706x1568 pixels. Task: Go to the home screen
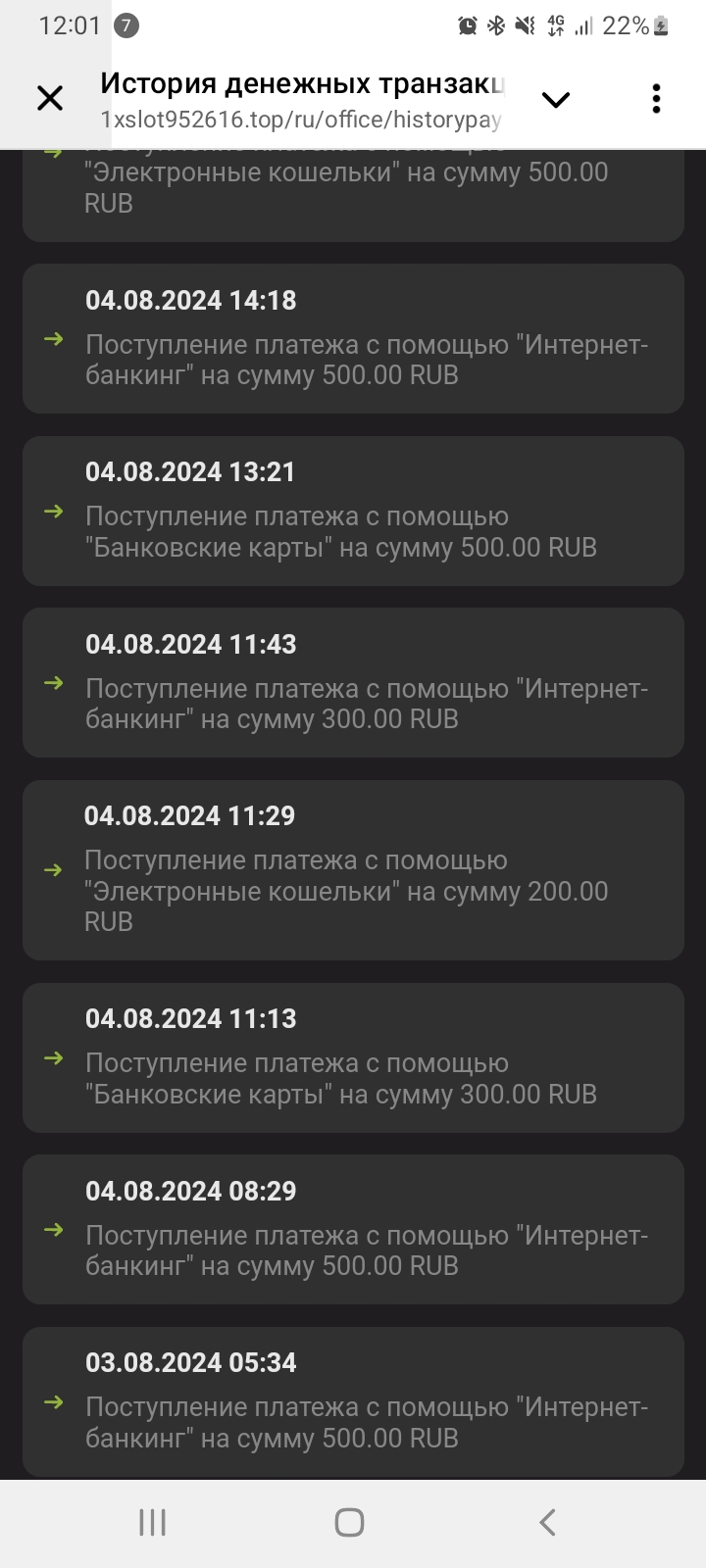click(350, 1522)
